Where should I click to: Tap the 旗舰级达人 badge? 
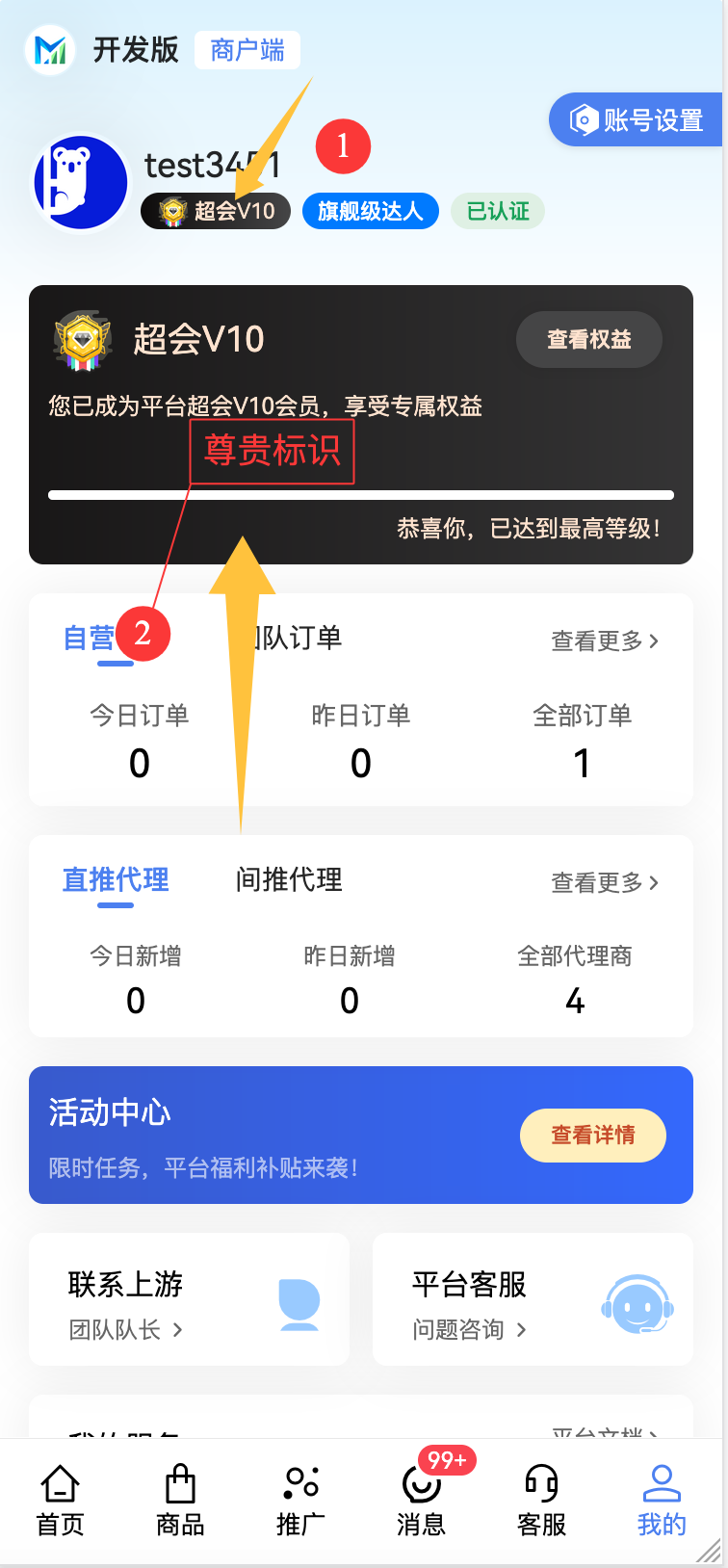[x=371, y=211]
